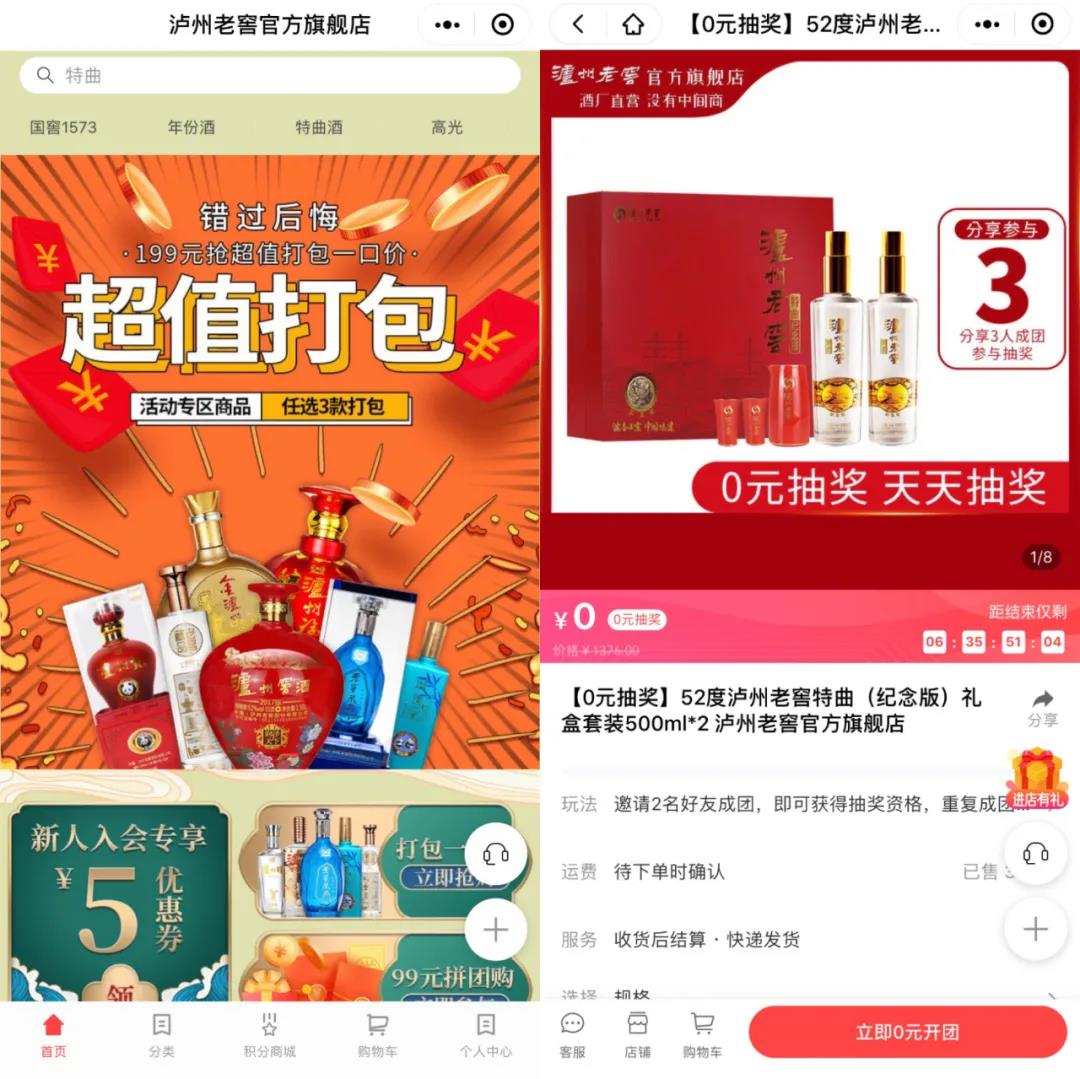Switch to the 高光 category tab
The height and width of the screenshot is (1079, 1080).
[x=447, y=127]
